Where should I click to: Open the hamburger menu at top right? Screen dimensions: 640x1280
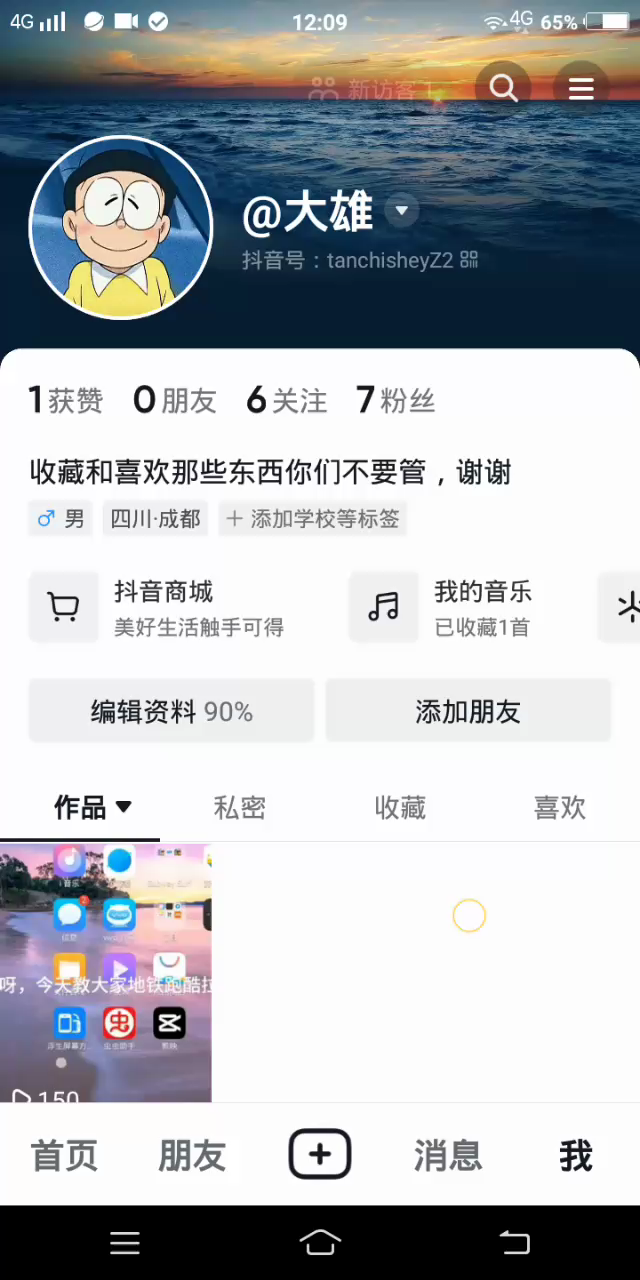pyautogui.click(x=581, y=88)
